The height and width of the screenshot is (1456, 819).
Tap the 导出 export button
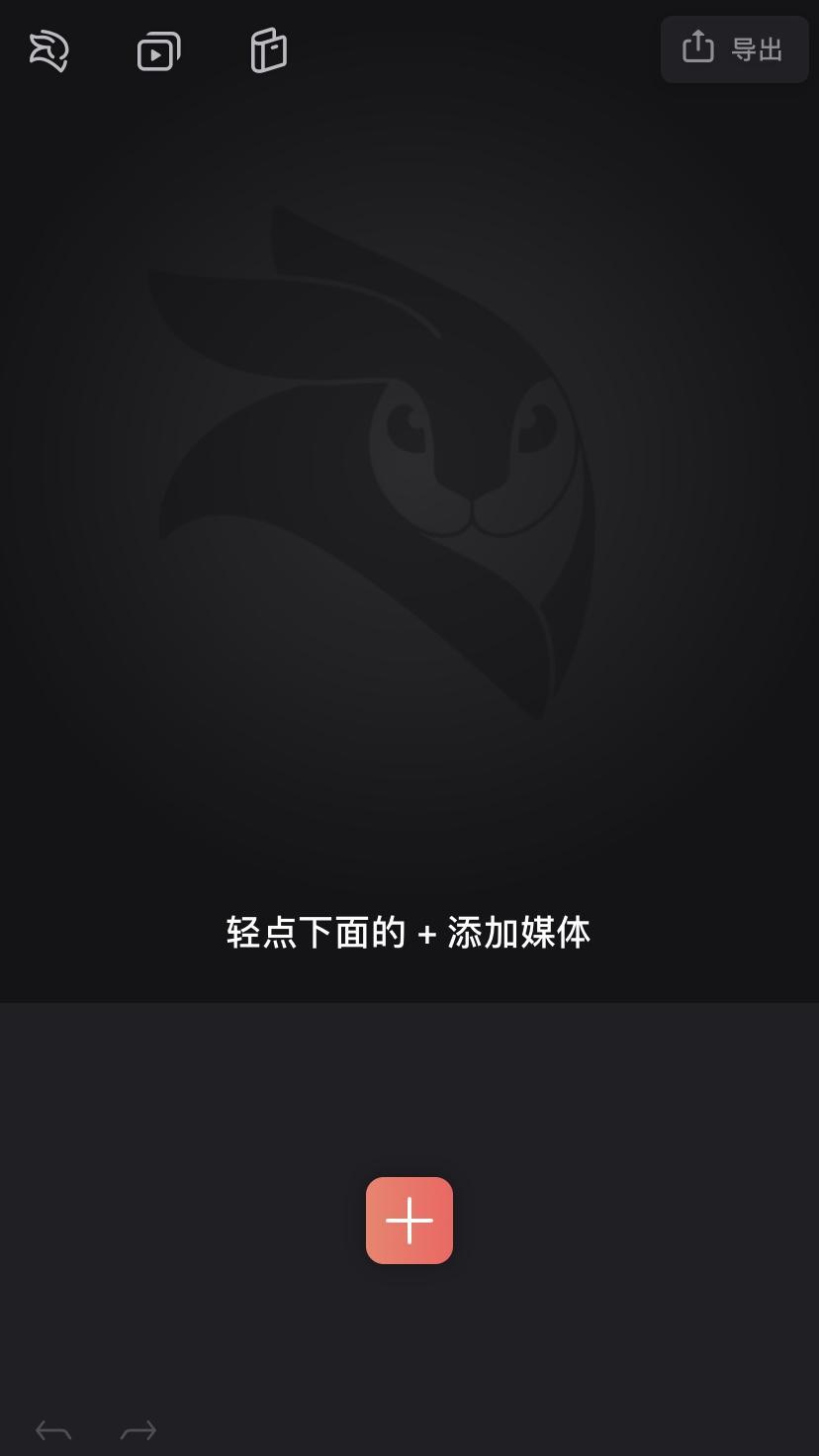click(x=734, y=48)
